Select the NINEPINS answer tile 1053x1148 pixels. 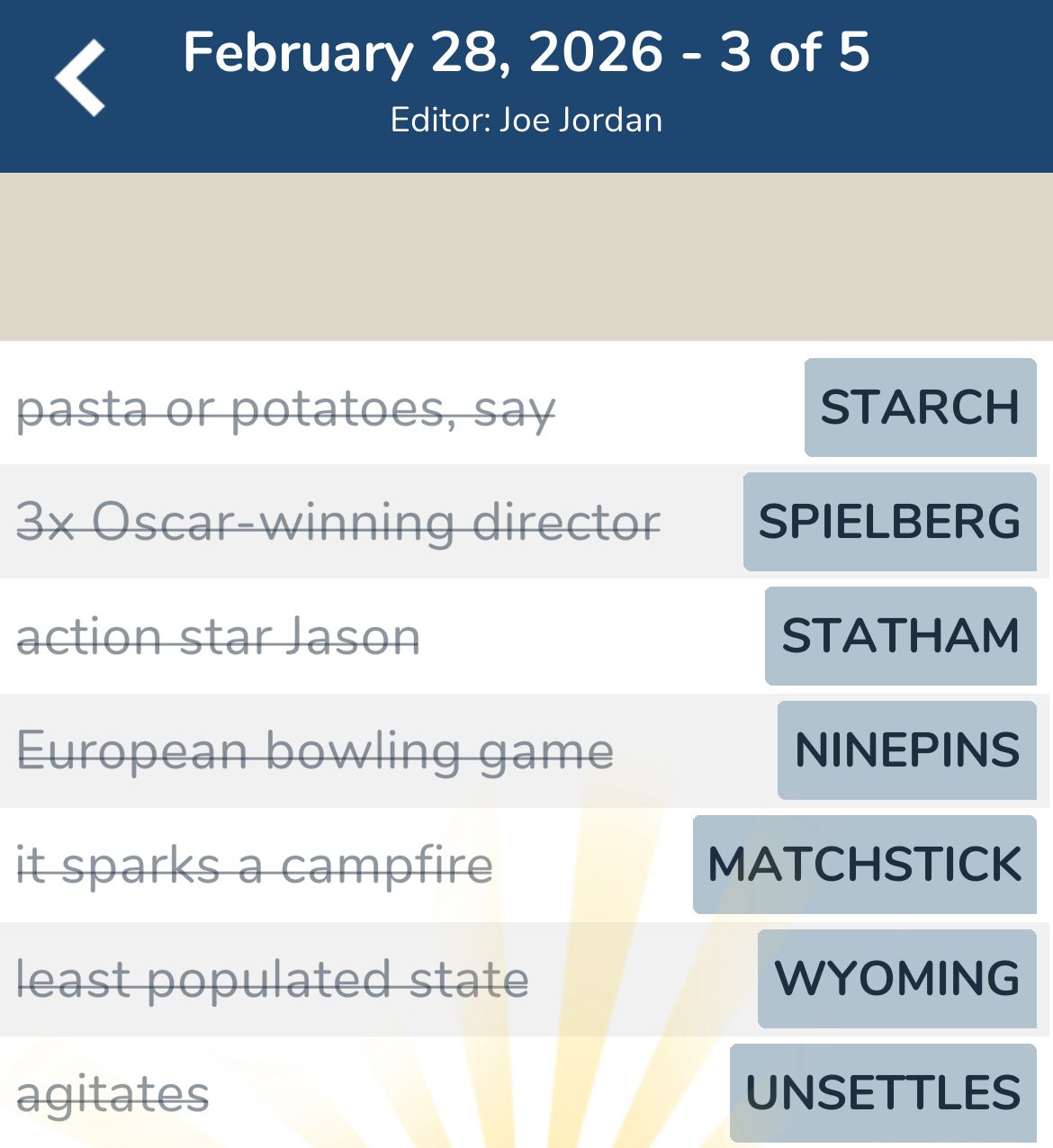(x=906, y=749)
